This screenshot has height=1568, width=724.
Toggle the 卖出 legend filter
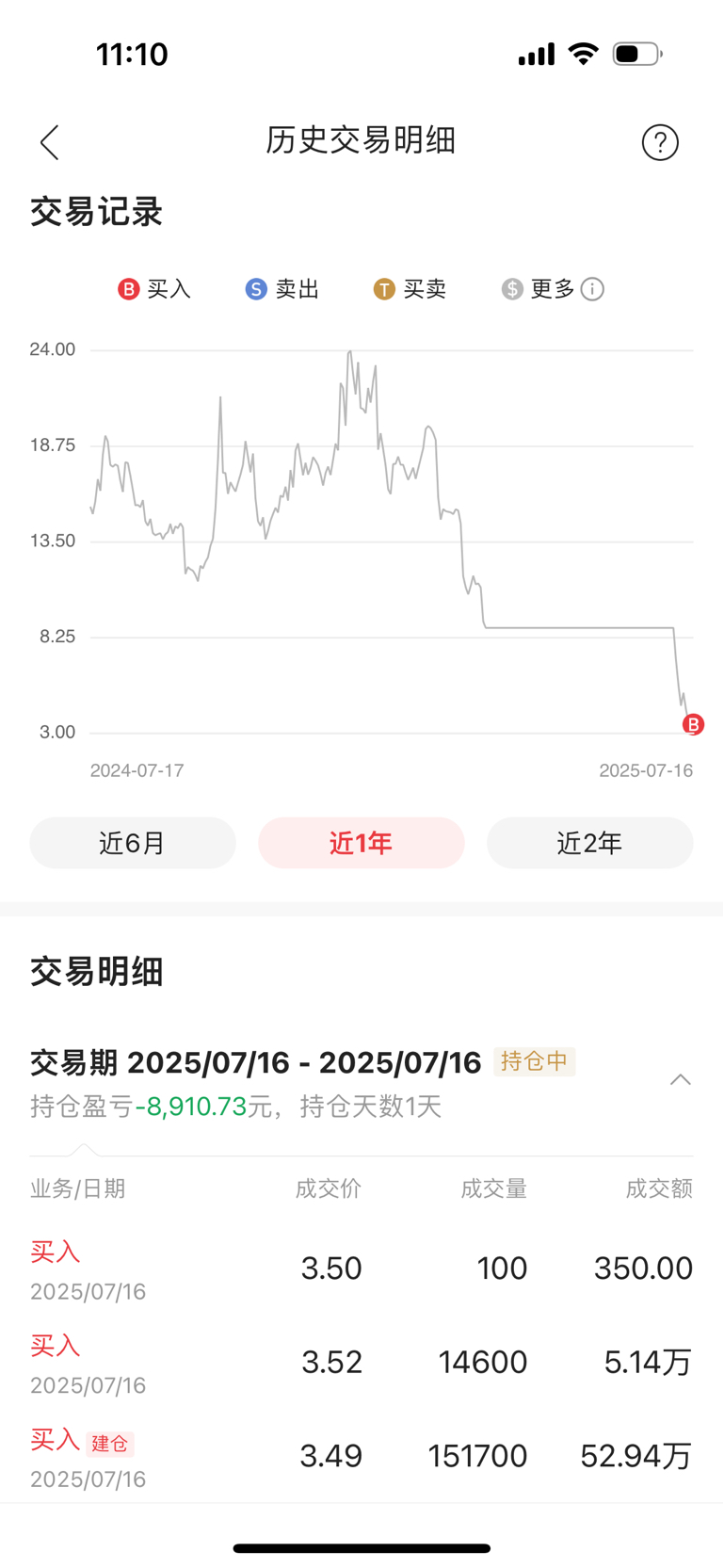pyautogui.click(x=282, y=289)
